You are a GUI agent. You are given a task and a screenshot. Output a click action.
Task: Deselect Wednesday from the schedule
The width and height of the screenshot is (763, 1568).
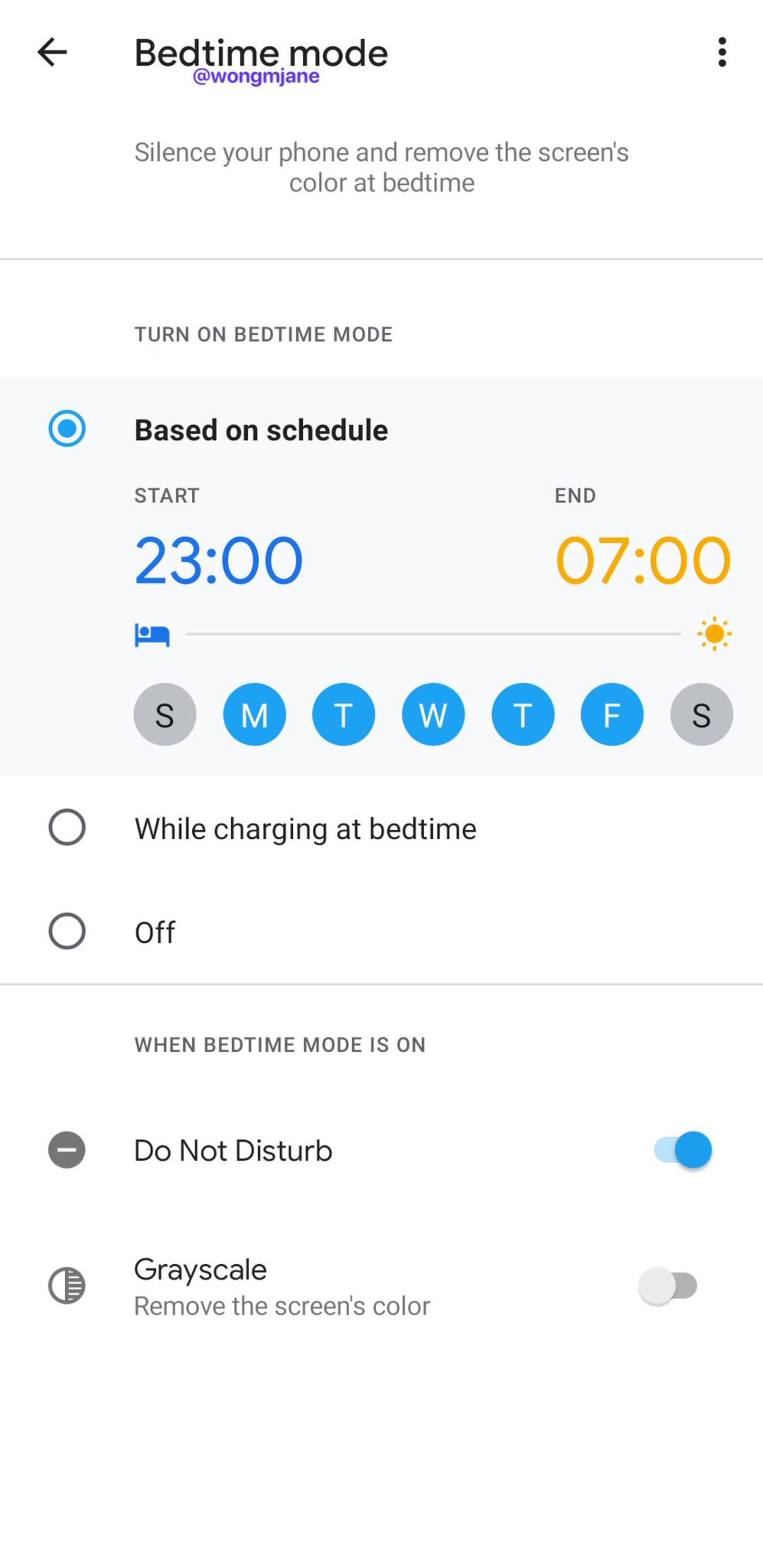click(x=433, y=714)
